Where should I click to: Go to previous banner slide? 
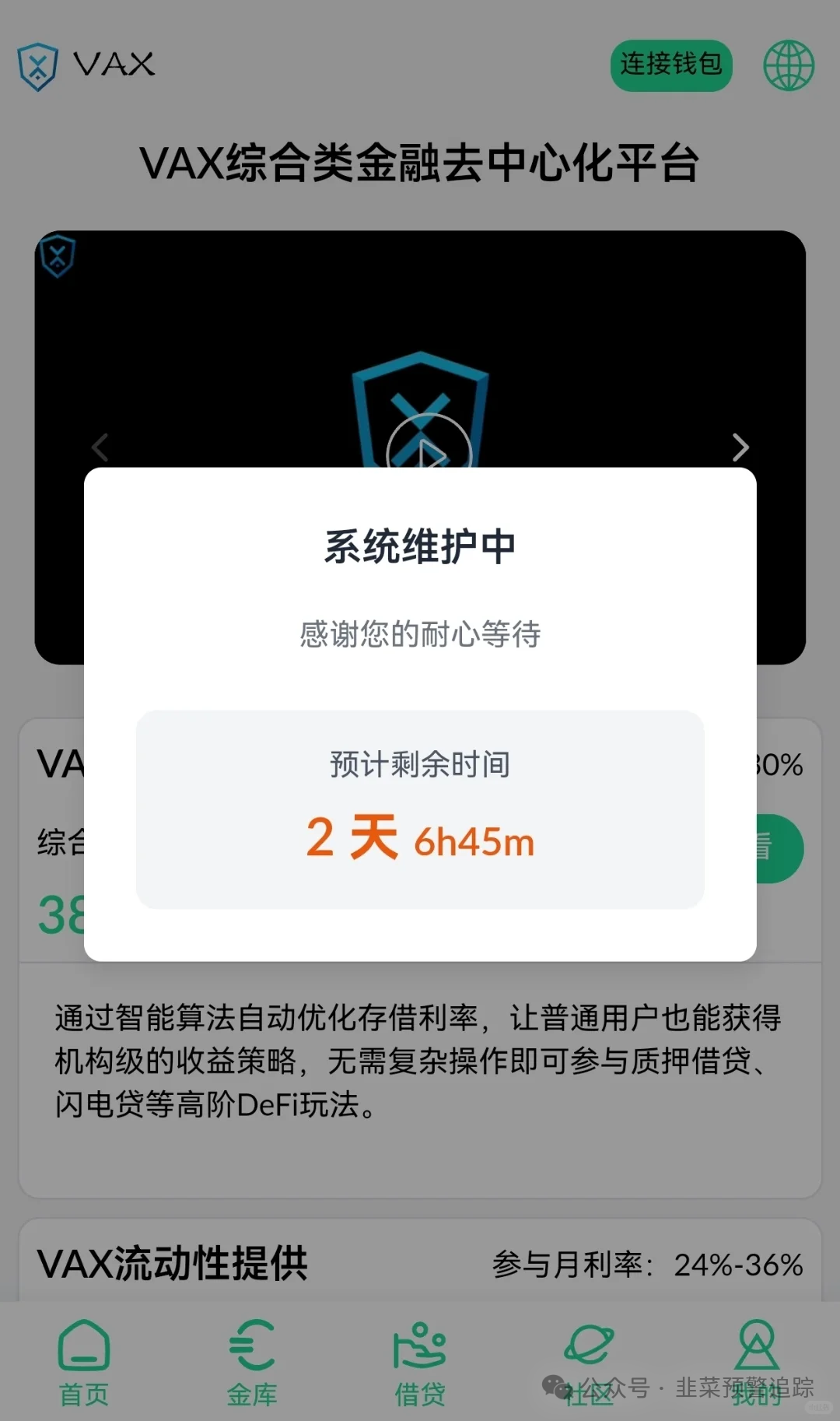coord(100,447)
